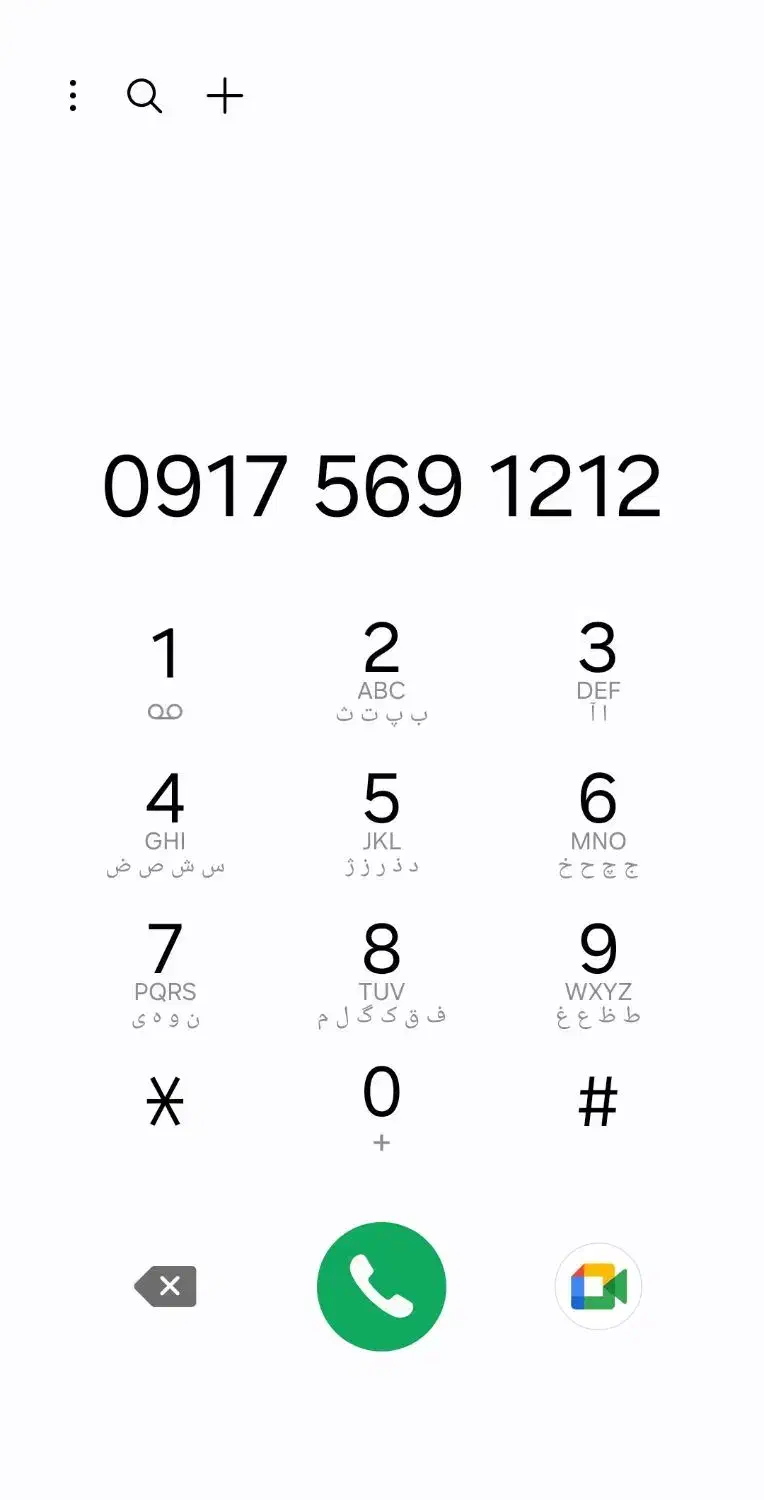Tap keypad digit 3 (DEF)
This screenshot has width=764, height=1500.
tap(598, 668)
